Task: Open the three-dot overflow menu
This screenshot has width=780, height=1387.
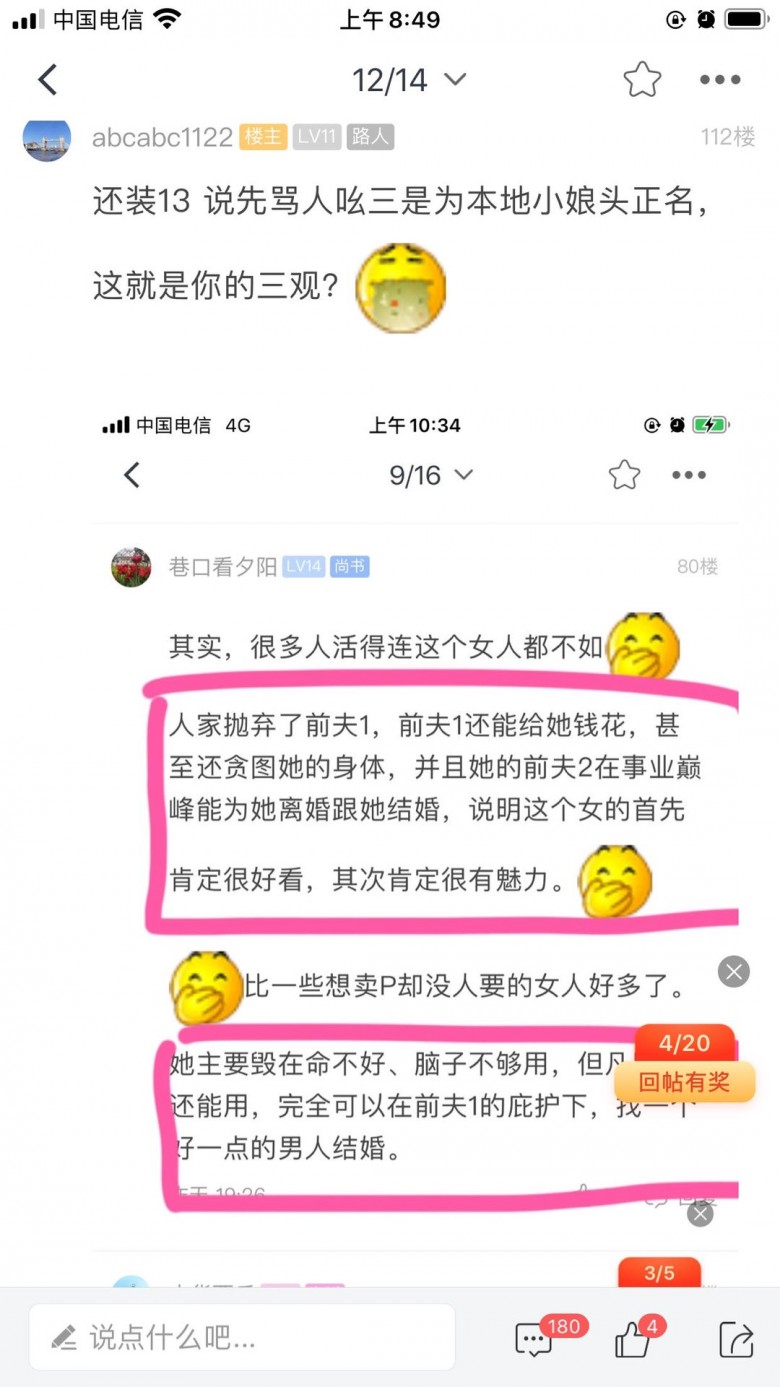Action: point(719,80)
